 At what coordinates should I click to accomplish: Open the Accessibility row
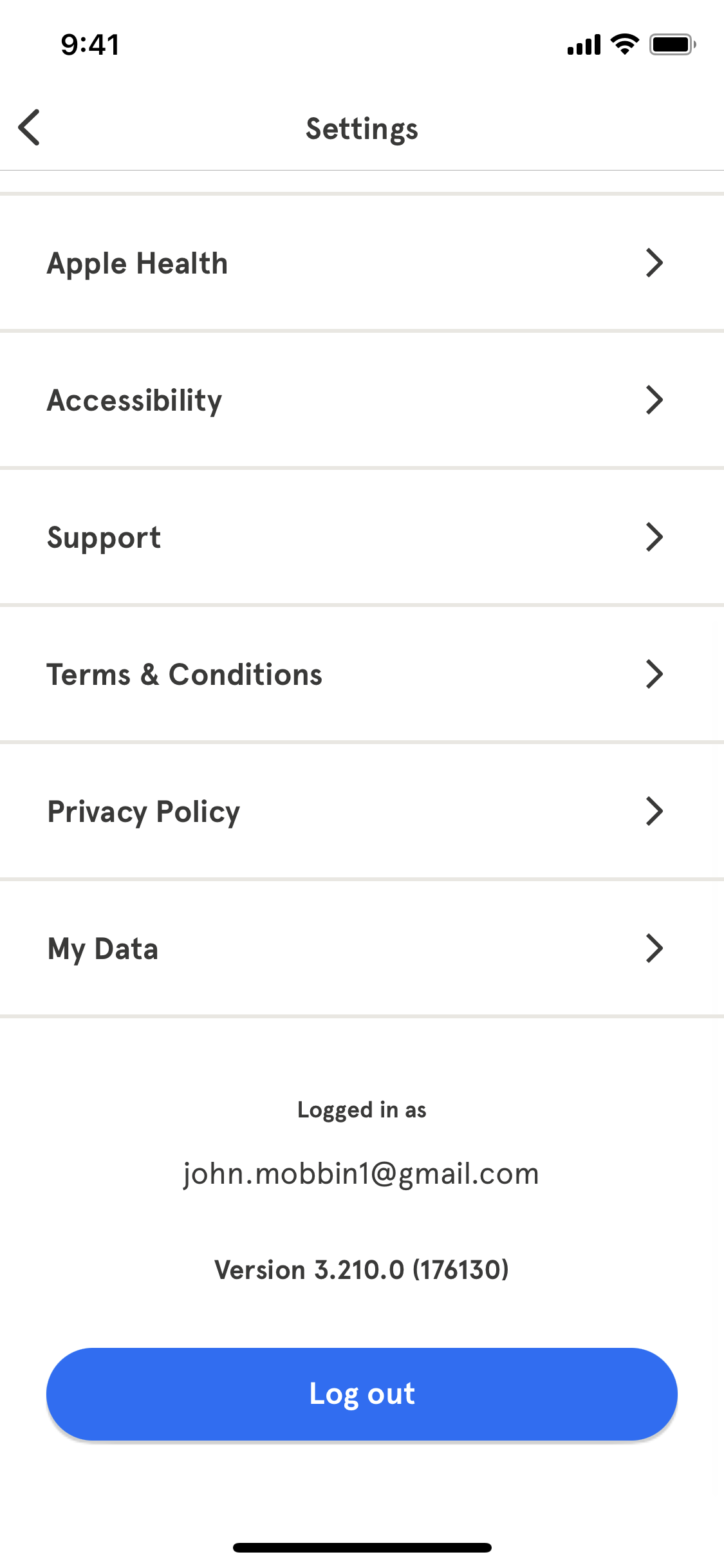pos(362,400)
